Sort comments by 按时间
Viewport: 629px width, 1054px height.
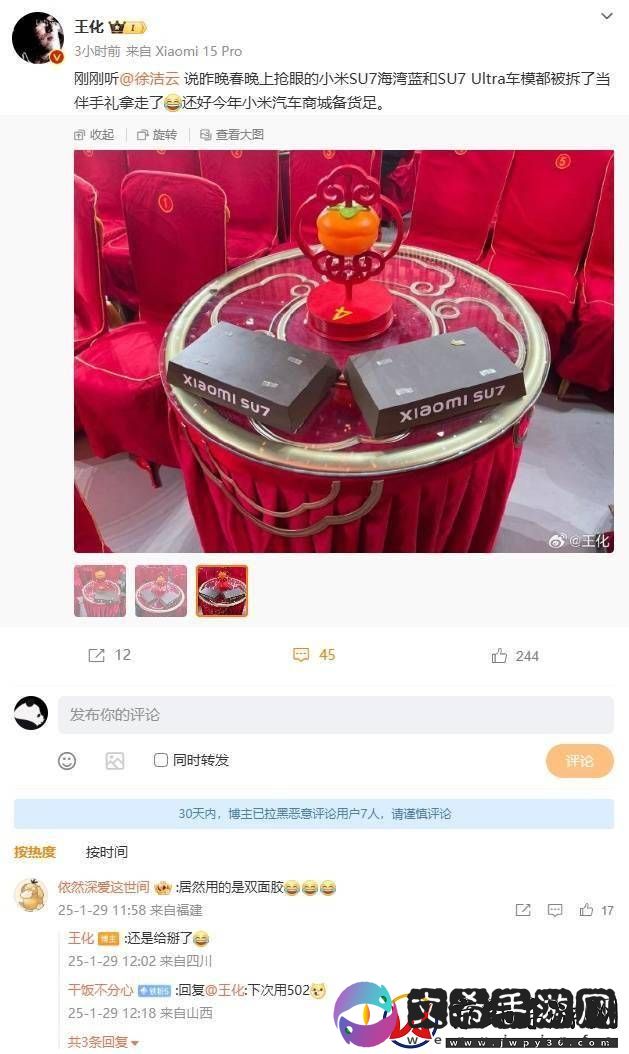(x=106, y=852)
